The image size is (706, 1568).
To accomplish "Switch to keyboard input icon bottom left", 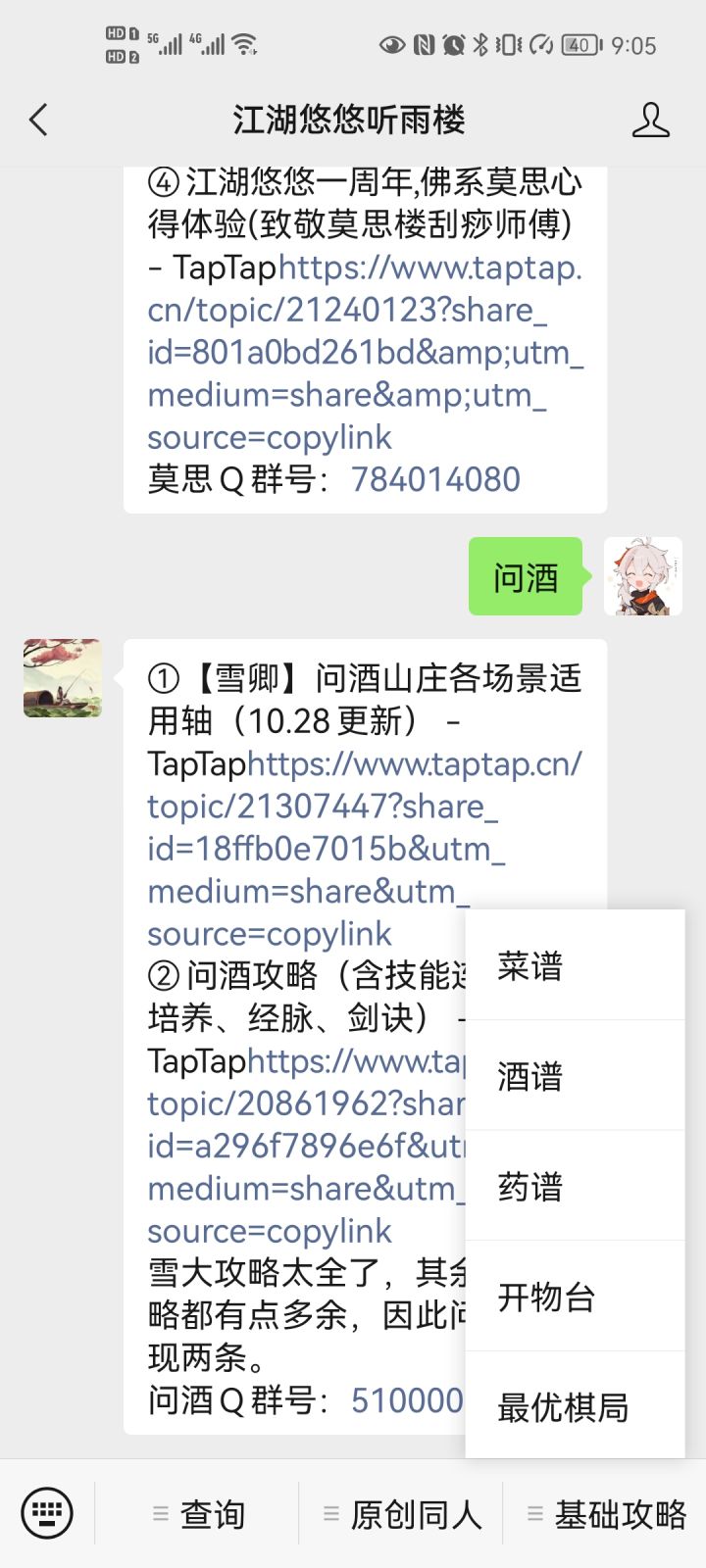I will pos(47,1513).
